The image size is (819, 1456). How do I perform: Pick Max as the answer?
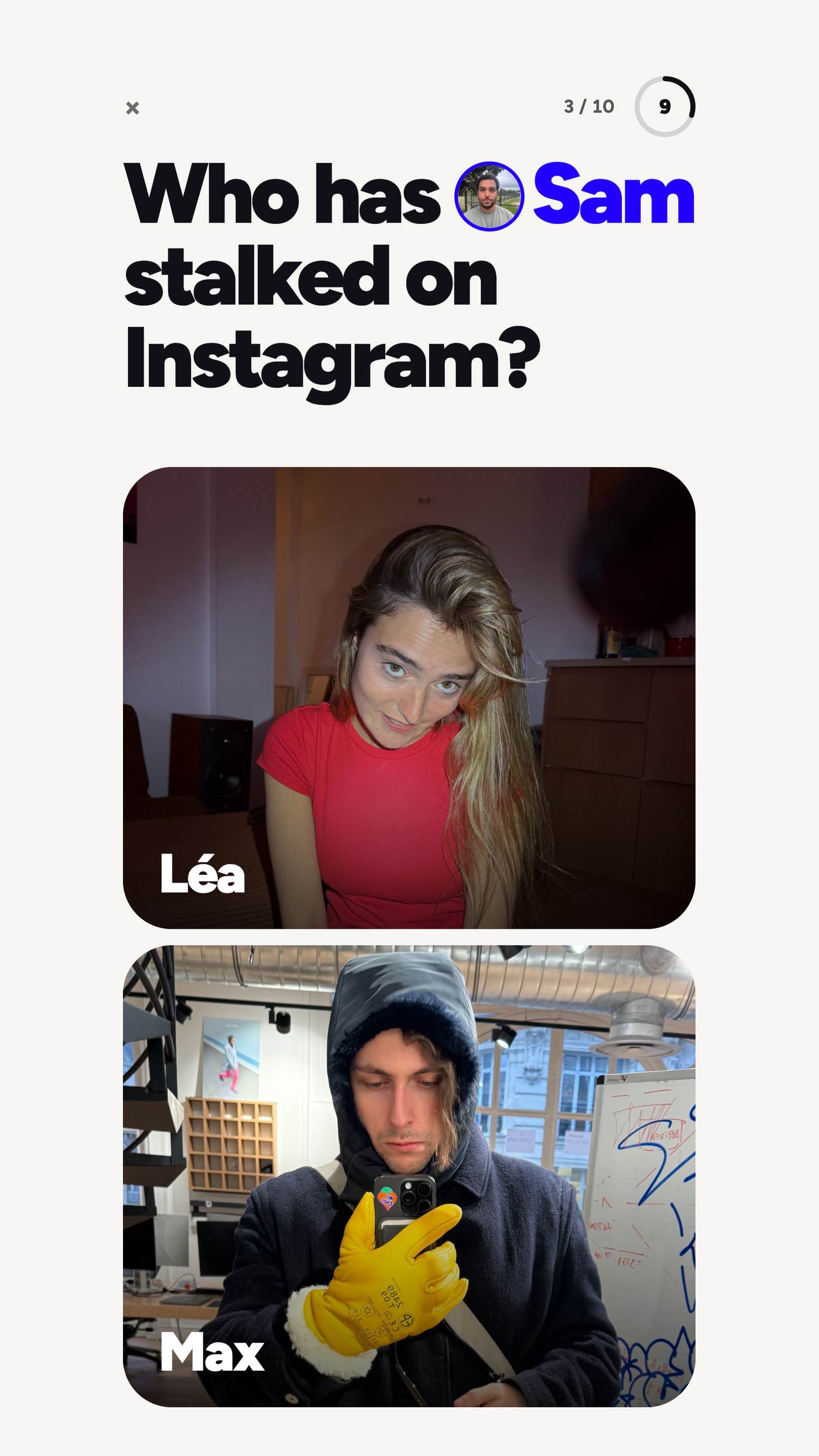tap(409, 1176)
